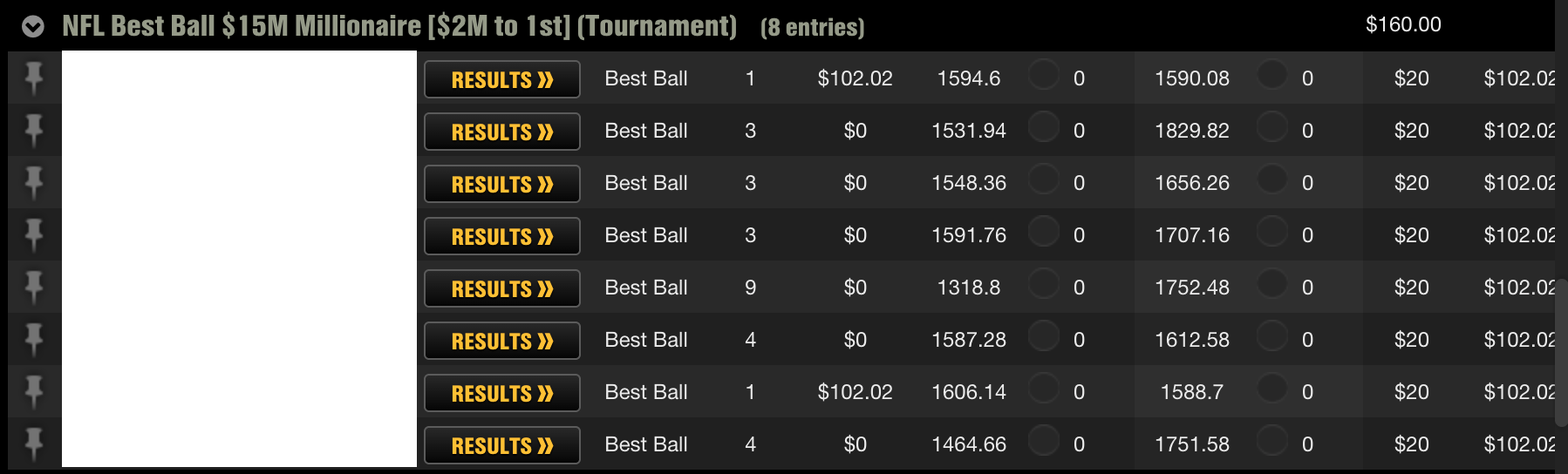Collapse the NFL Best Ball tournament group

click(x=33, y=27)
